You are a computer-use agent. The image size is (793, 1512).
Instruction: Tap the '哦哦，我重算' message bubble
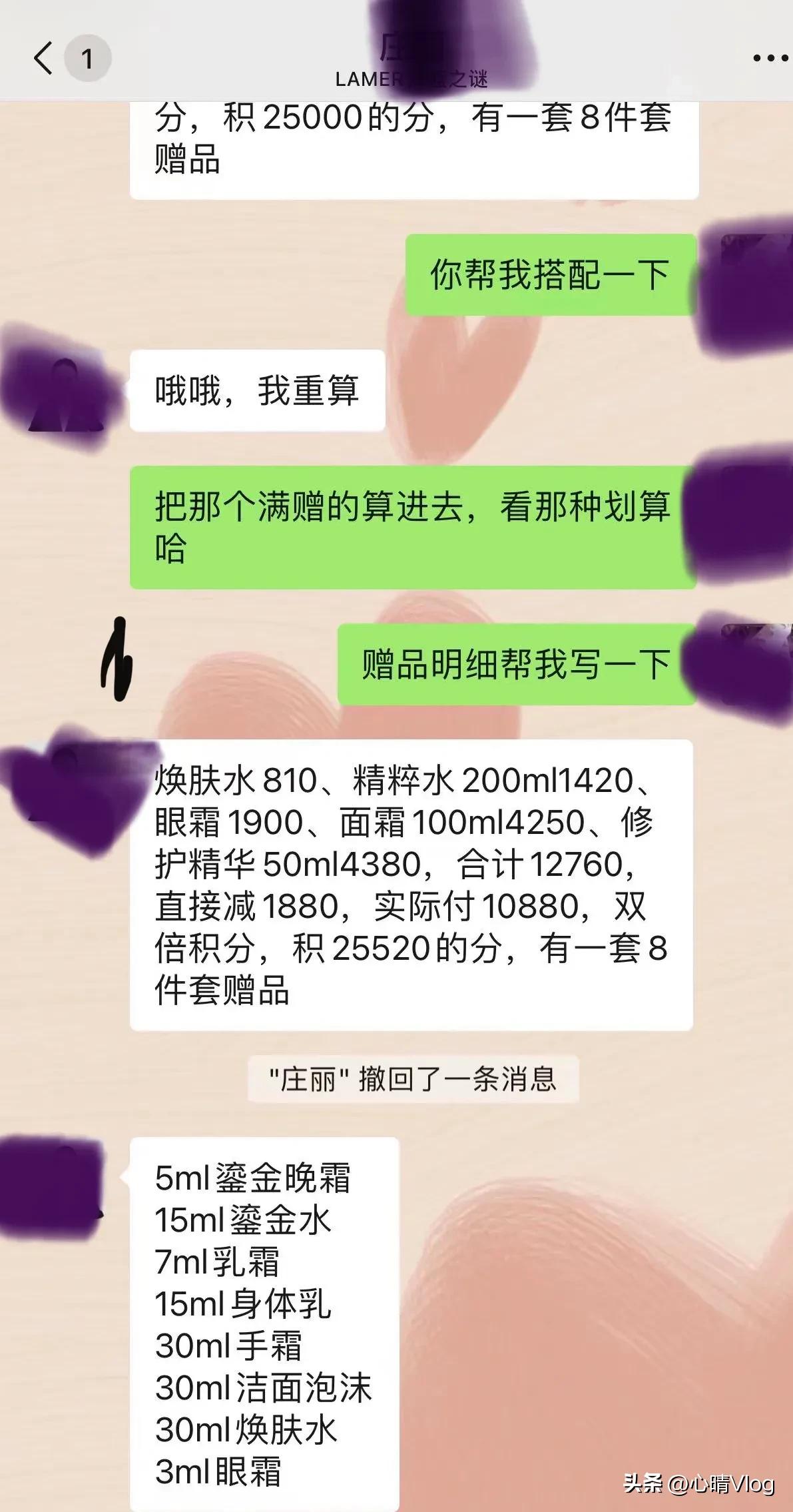pyautogui.click(x=260, y=390)
